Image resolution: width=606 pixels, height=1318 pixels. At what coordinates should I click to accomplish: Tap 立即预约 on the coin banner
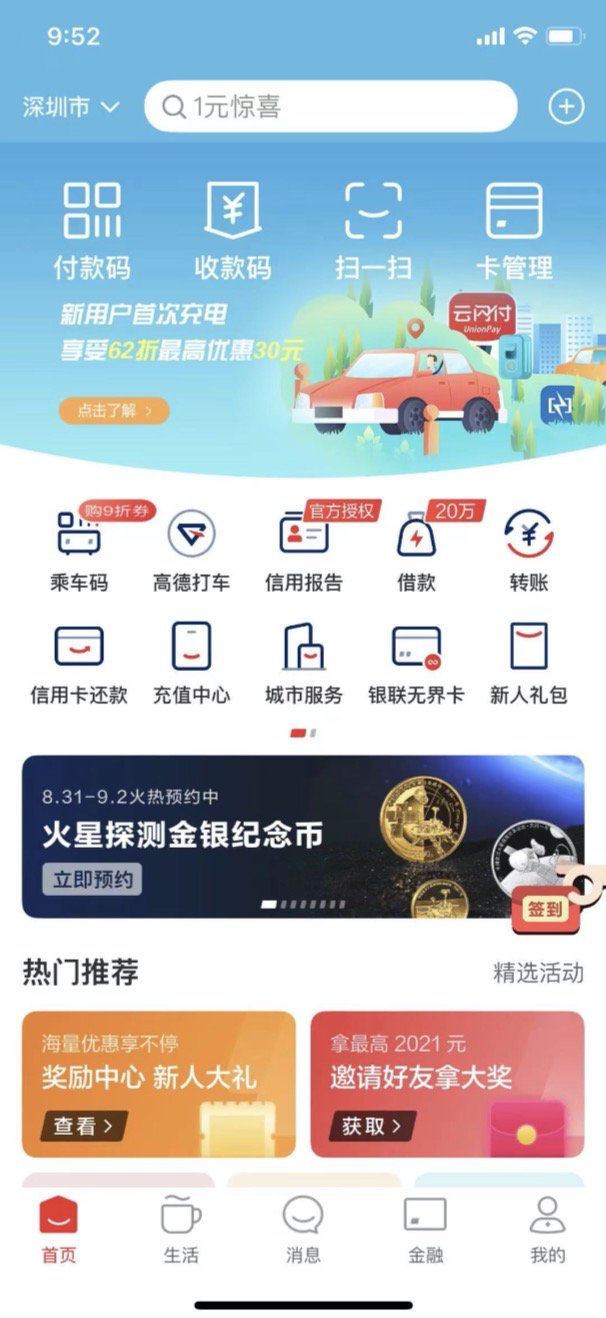pyautogui.click(x=92, y=880)
